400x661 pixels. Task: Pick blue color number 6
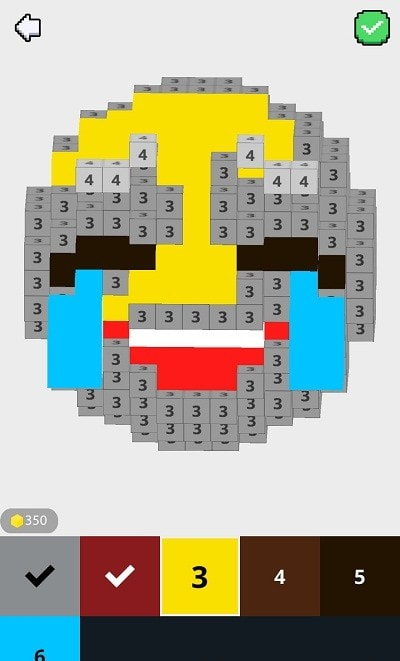pos(40,639)
